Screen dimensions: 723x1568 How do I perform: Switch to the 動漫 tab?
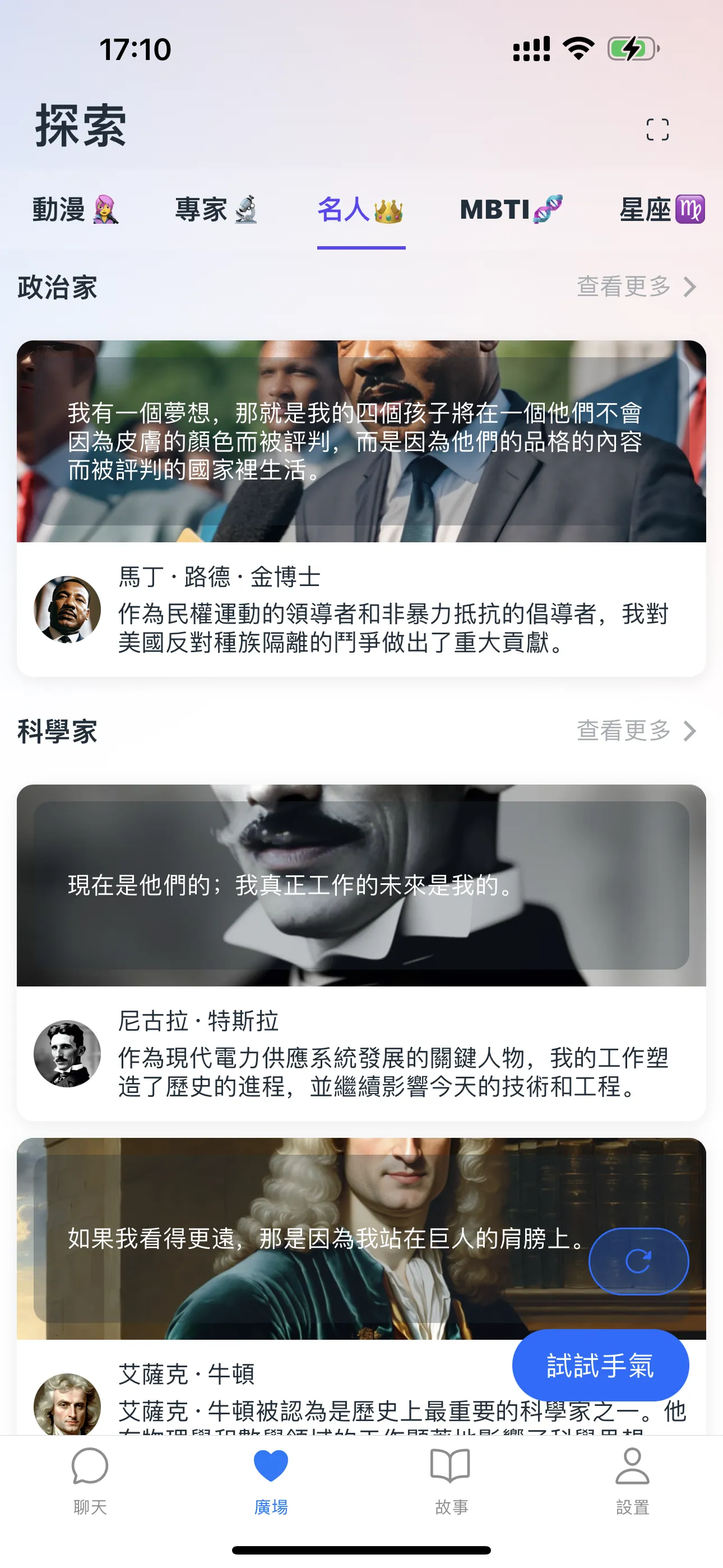point(75,210)
